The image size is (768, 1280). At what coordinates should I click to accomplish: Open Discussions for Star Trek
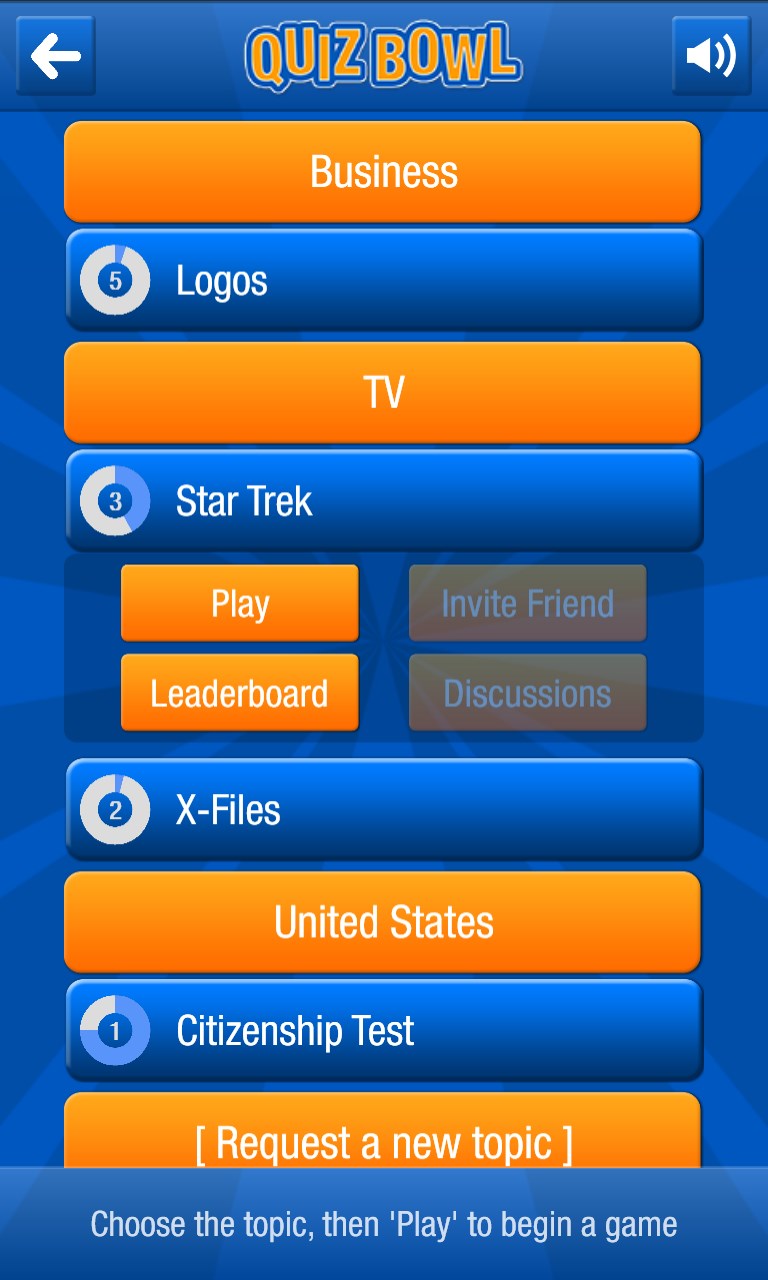tap(527, 693)
